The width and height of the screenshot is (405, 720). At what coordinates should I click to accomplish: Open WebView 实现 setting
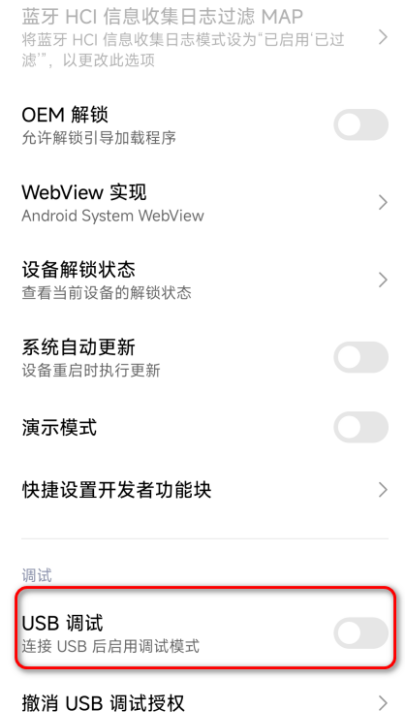[202, 202]
